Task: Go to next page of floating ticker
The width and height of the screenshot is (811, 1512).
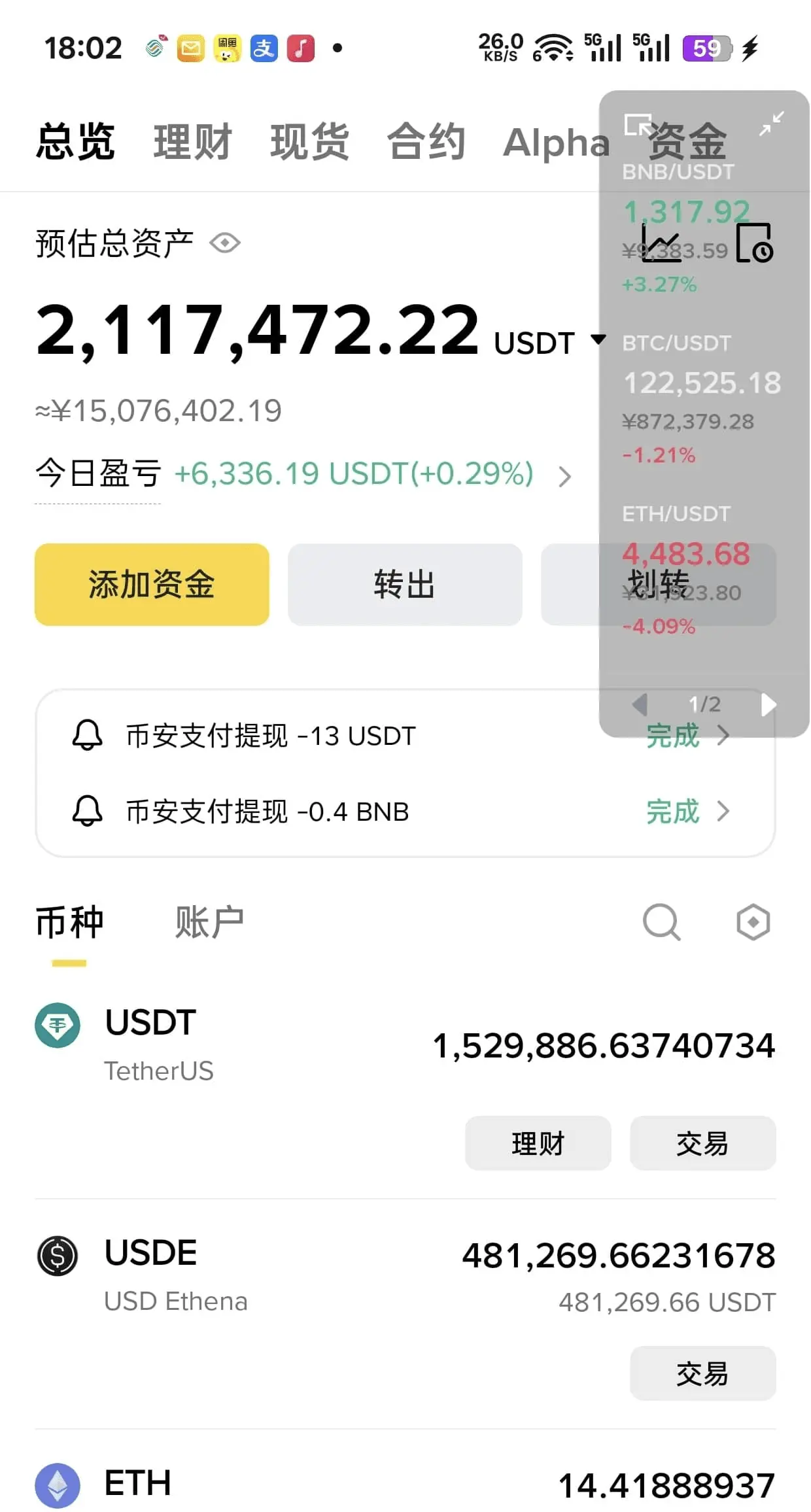Action: (x=769, y=705)
